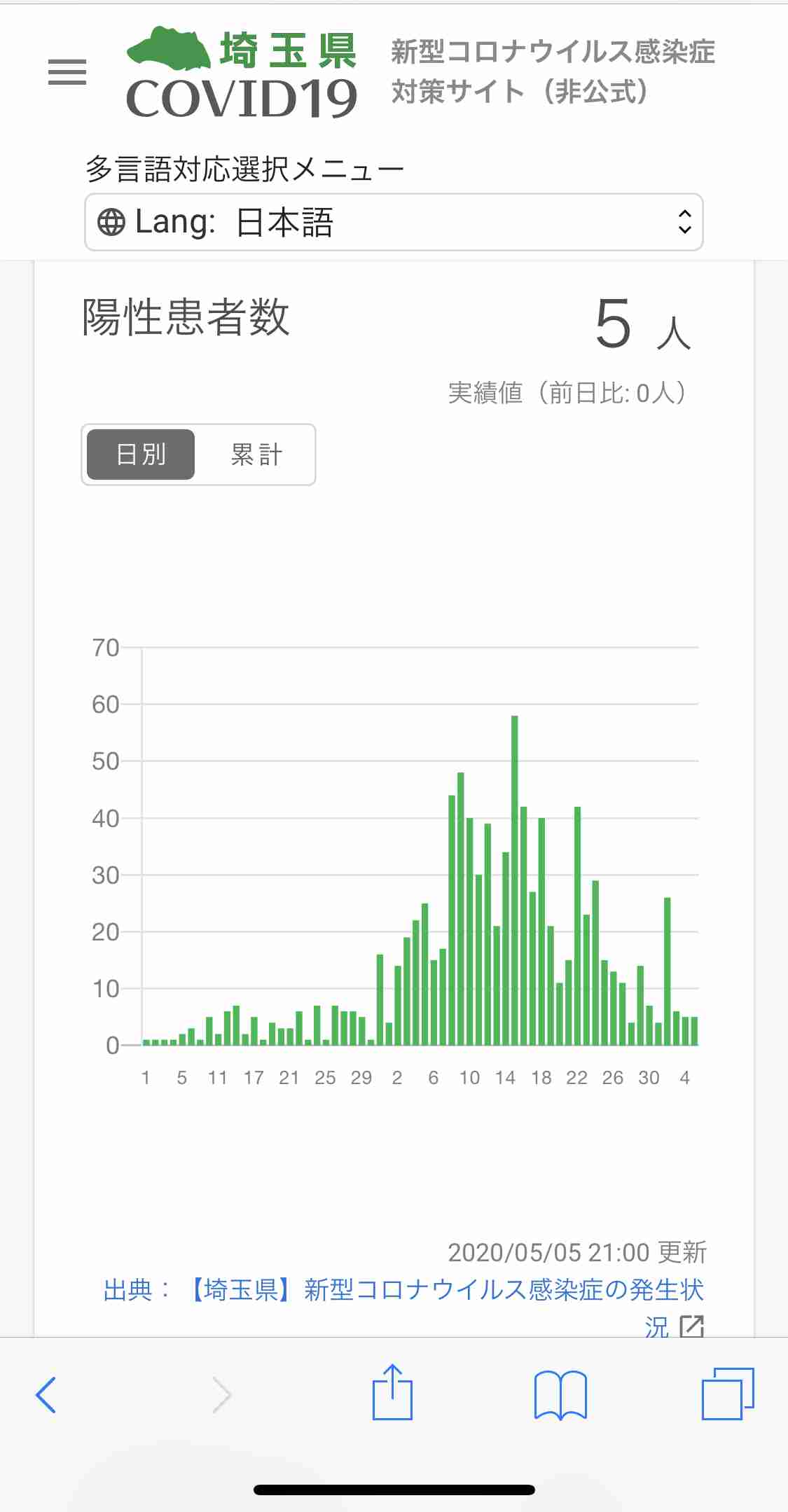The image size is (788, 1512).
Task: Open the hamburger navigation menu
Action: (67, 72)
